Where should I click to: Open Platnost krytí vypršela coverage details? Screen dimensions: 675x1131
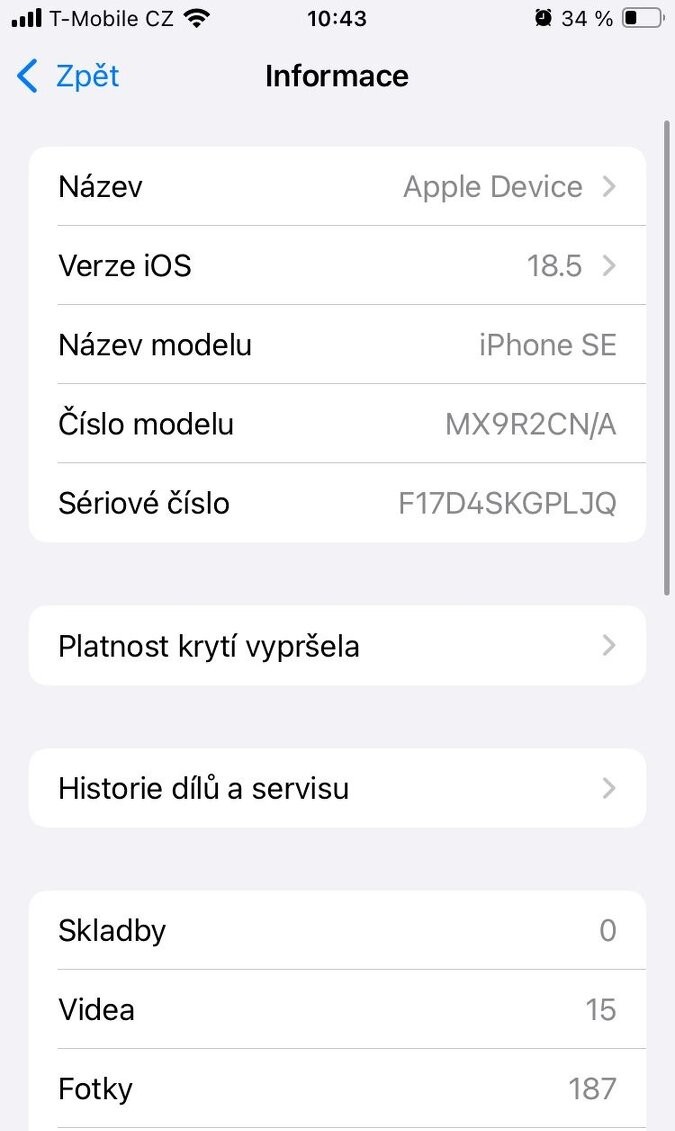point(337,646)
